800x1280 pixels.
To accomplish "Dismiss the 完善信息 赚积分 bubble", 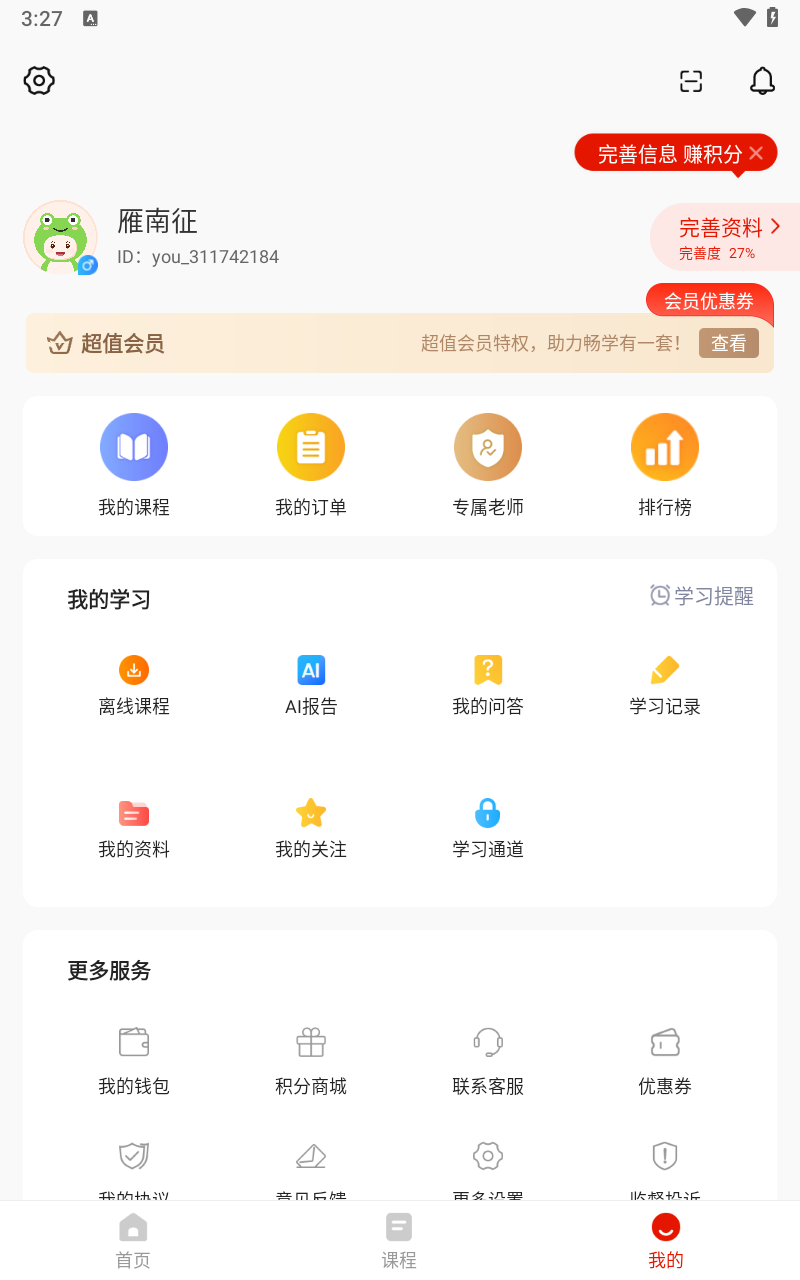I will (757, 153).
